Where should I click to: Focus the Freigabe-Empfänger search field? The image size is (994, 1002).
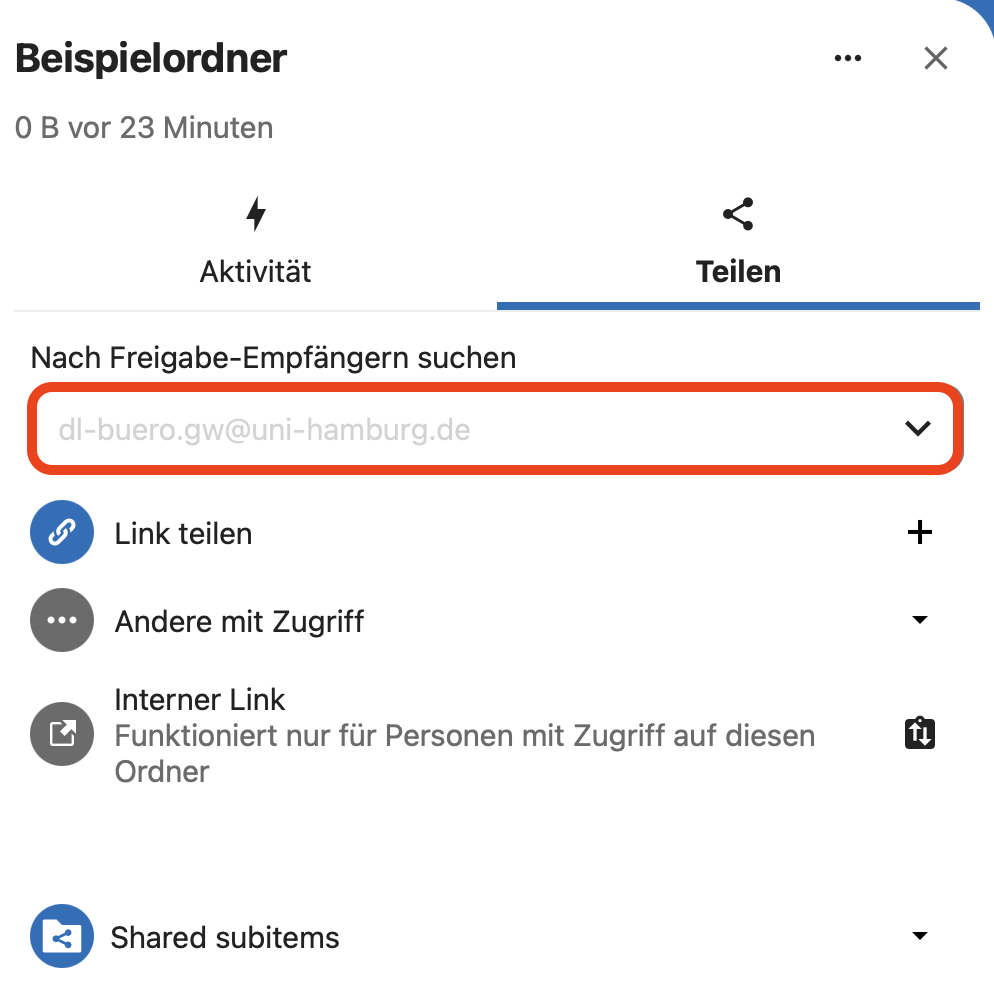(460, 430)
